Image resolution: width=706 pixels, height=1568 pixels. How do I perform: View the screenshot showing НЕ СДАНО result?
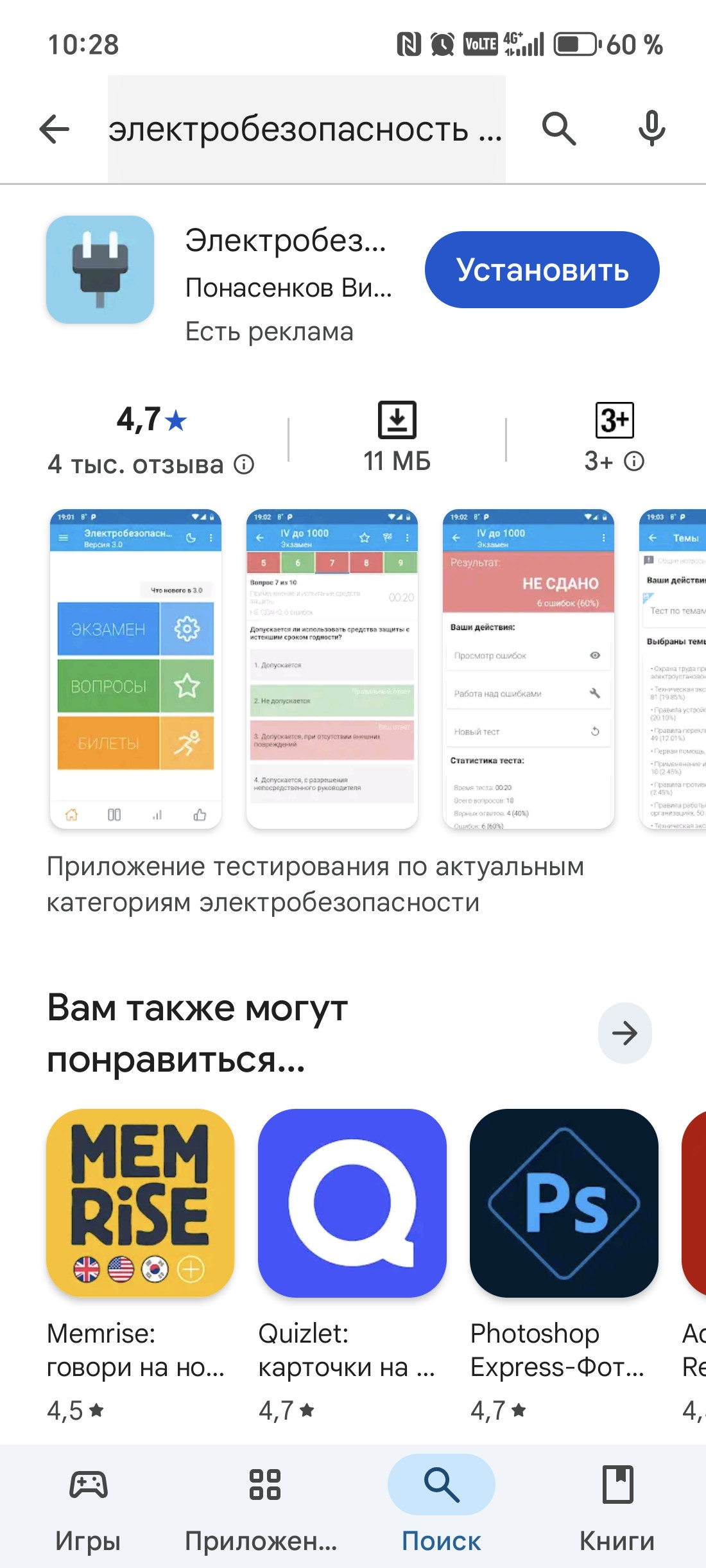(x=528, y=669)
